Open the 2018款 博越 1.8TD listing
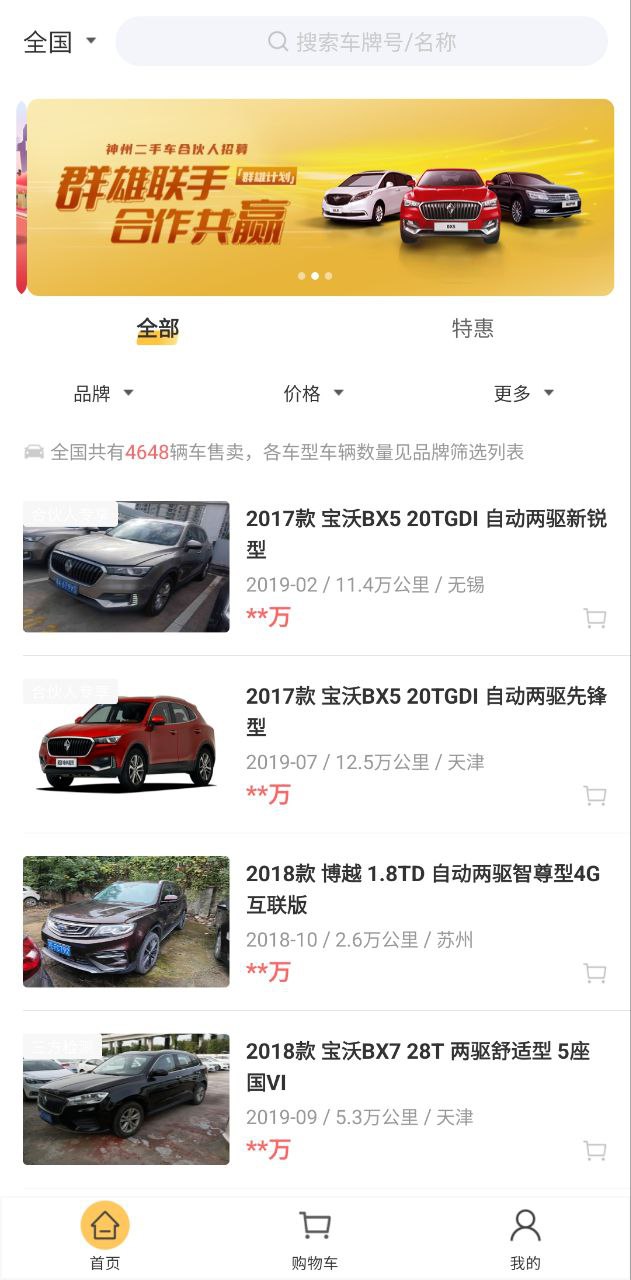The width and height of the screenshot is (631, 1280). click(423, 889)
